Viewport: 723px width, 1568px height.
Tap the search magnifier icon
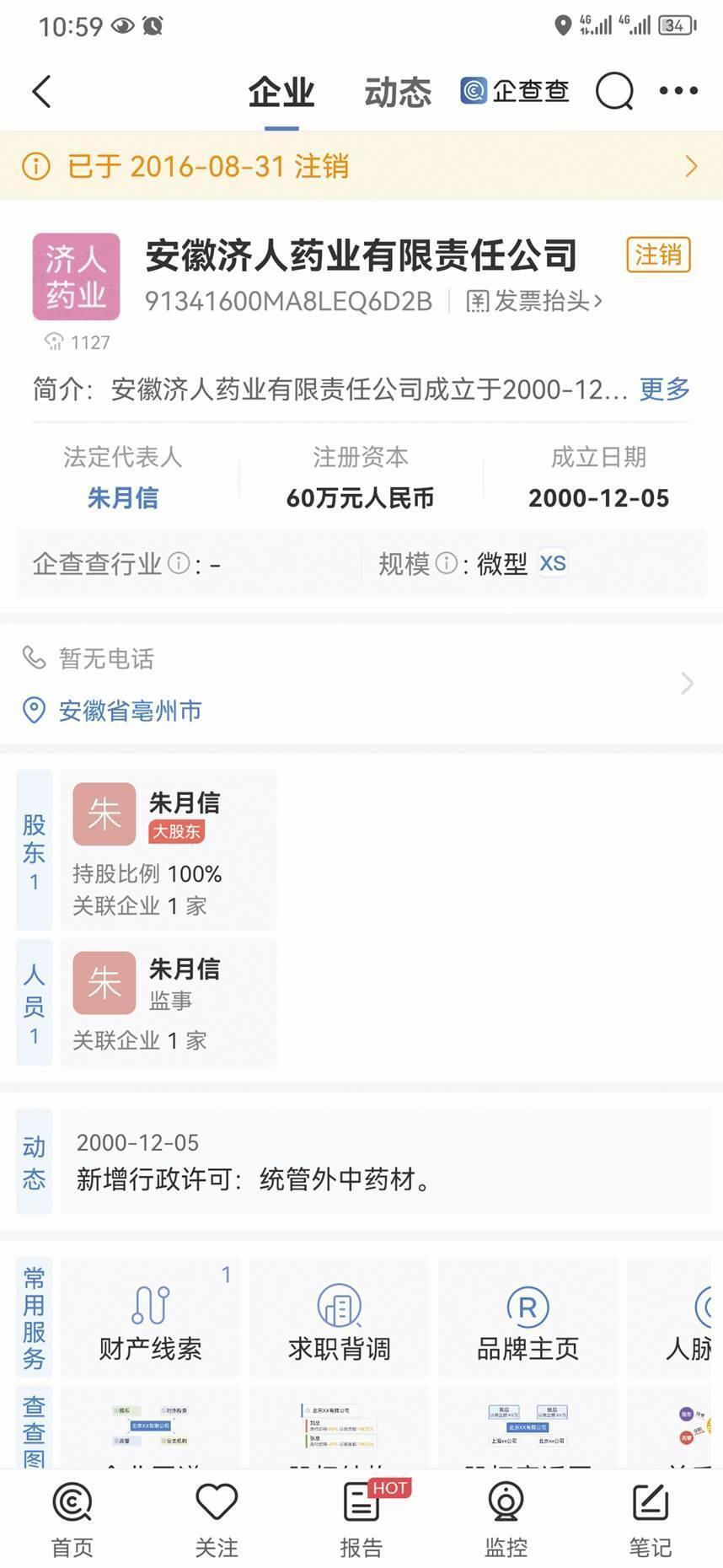pyautogui.click(x=614, y=91)
